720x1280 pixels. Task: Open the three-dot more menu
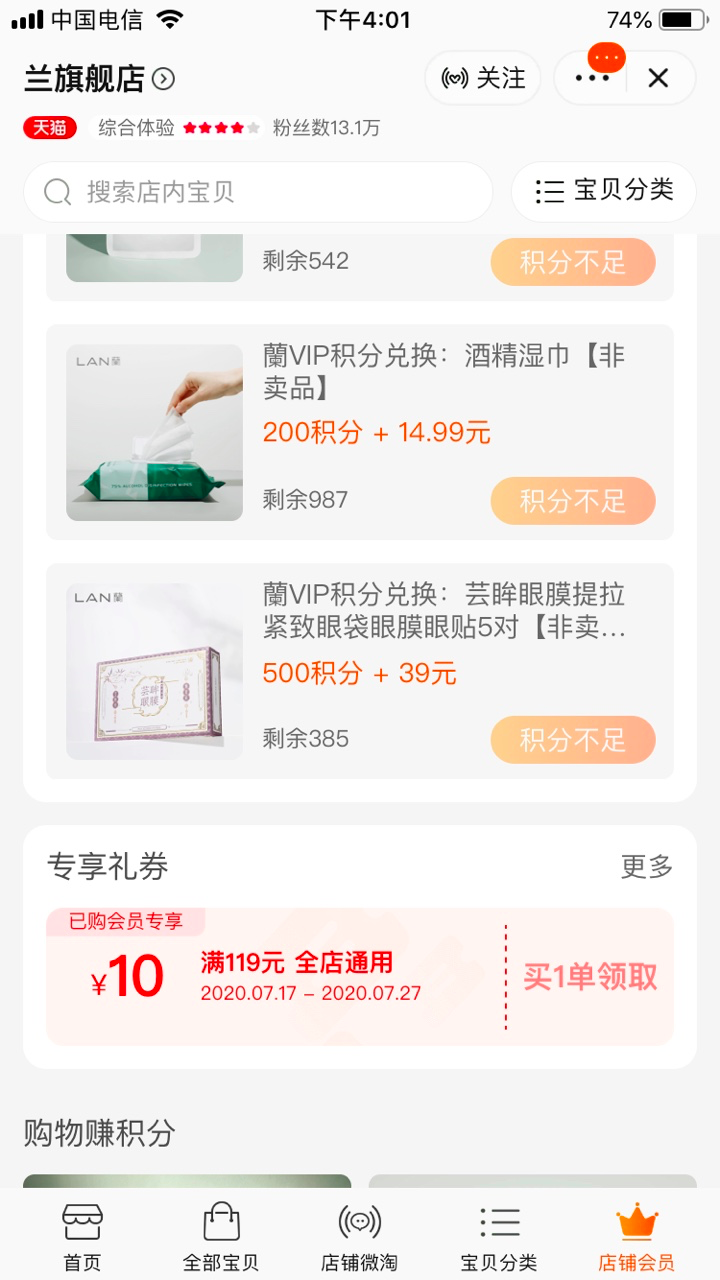click(598, 78)
